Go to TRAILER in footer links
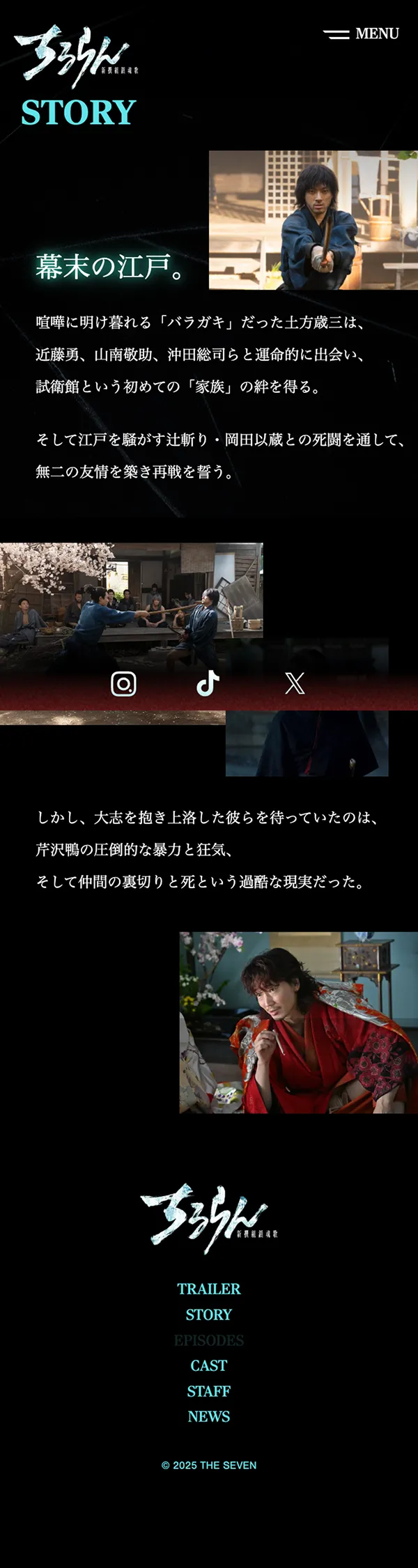The image size is (418, 1568). 208,1289
